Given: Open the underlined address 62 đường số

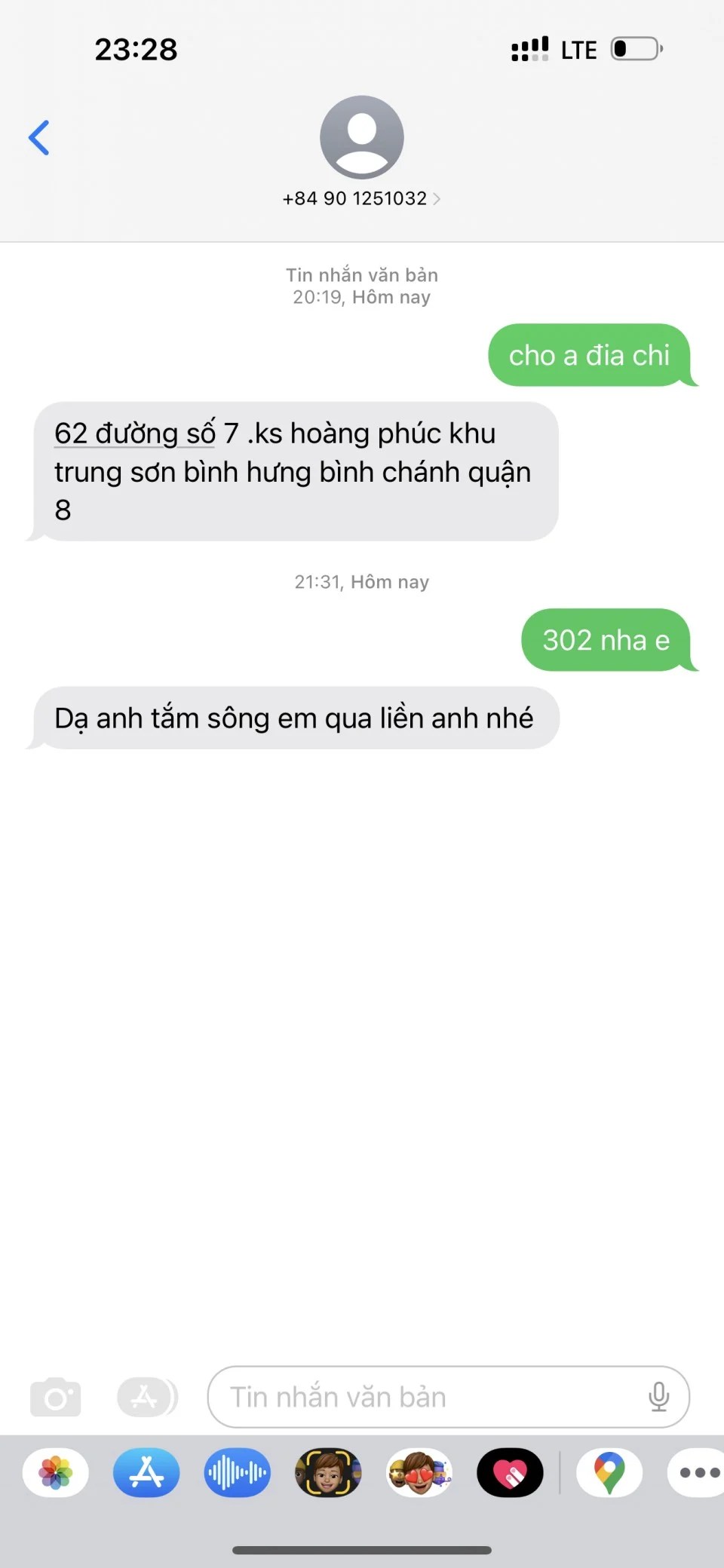Looking at the screenshot, I should tap(134, 434).
